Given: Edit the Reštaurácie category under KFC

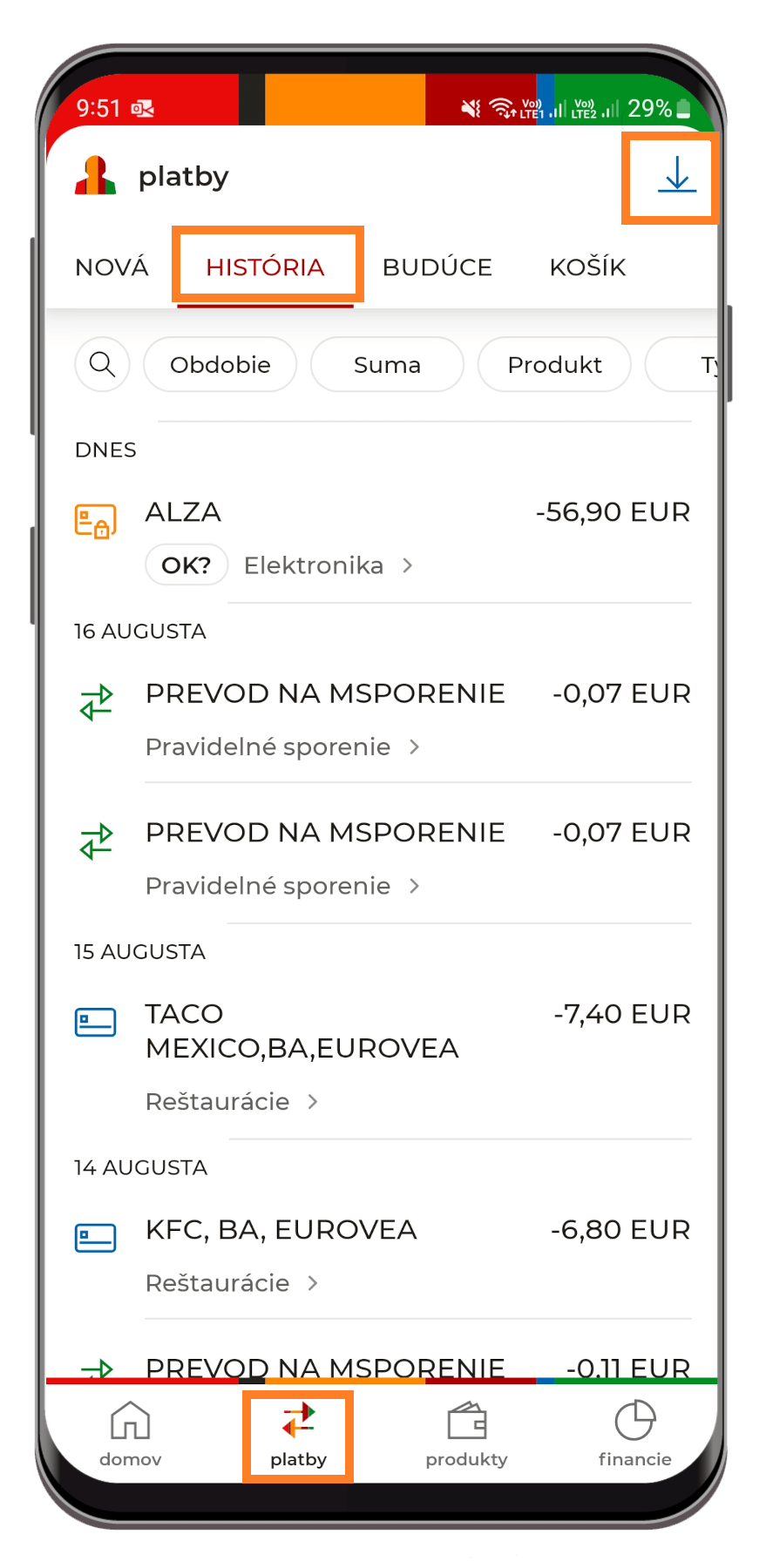Looking at the screenshot, I should coord(232,1283).
